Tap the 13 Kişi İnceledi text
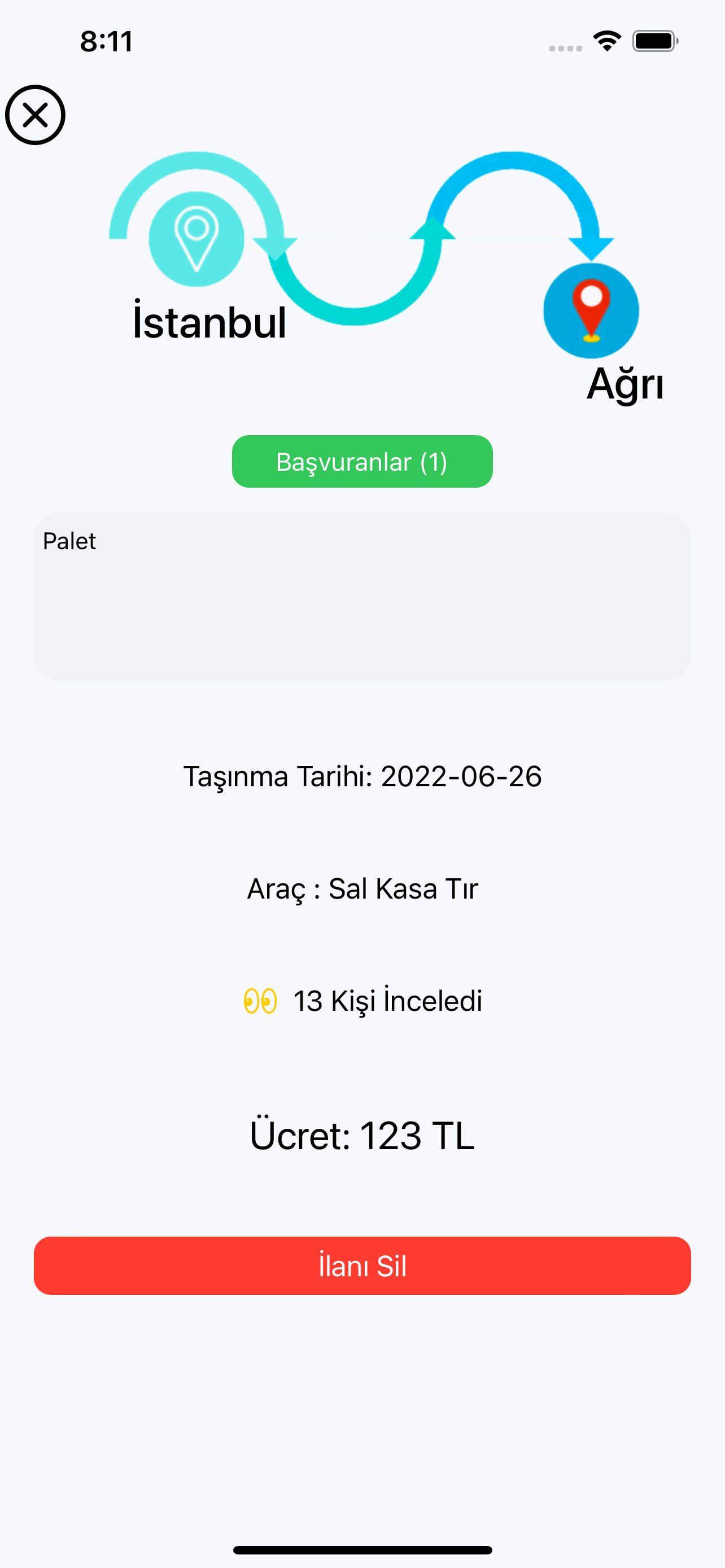 click(387, 1001)
